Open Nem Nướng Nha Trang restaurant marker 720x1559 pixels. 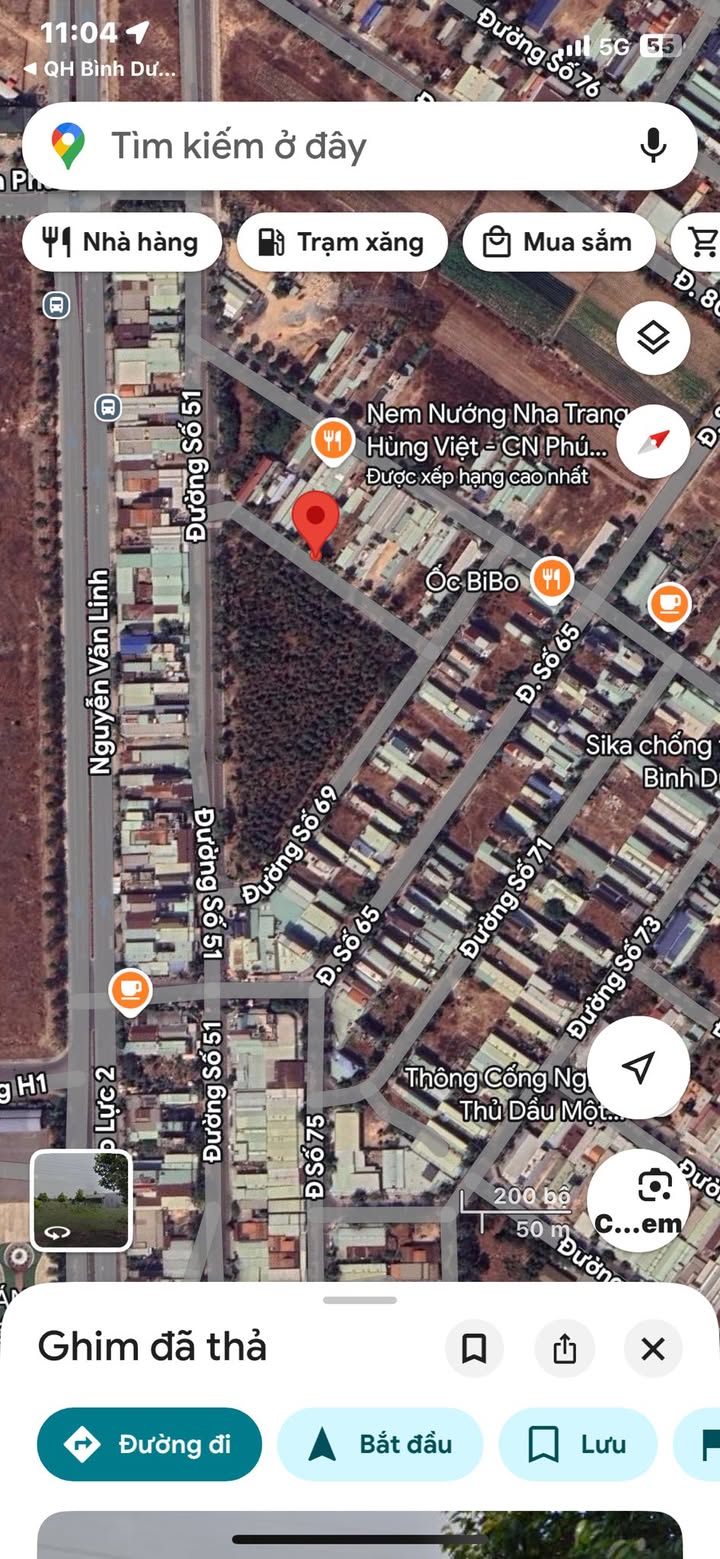point(332,442)
